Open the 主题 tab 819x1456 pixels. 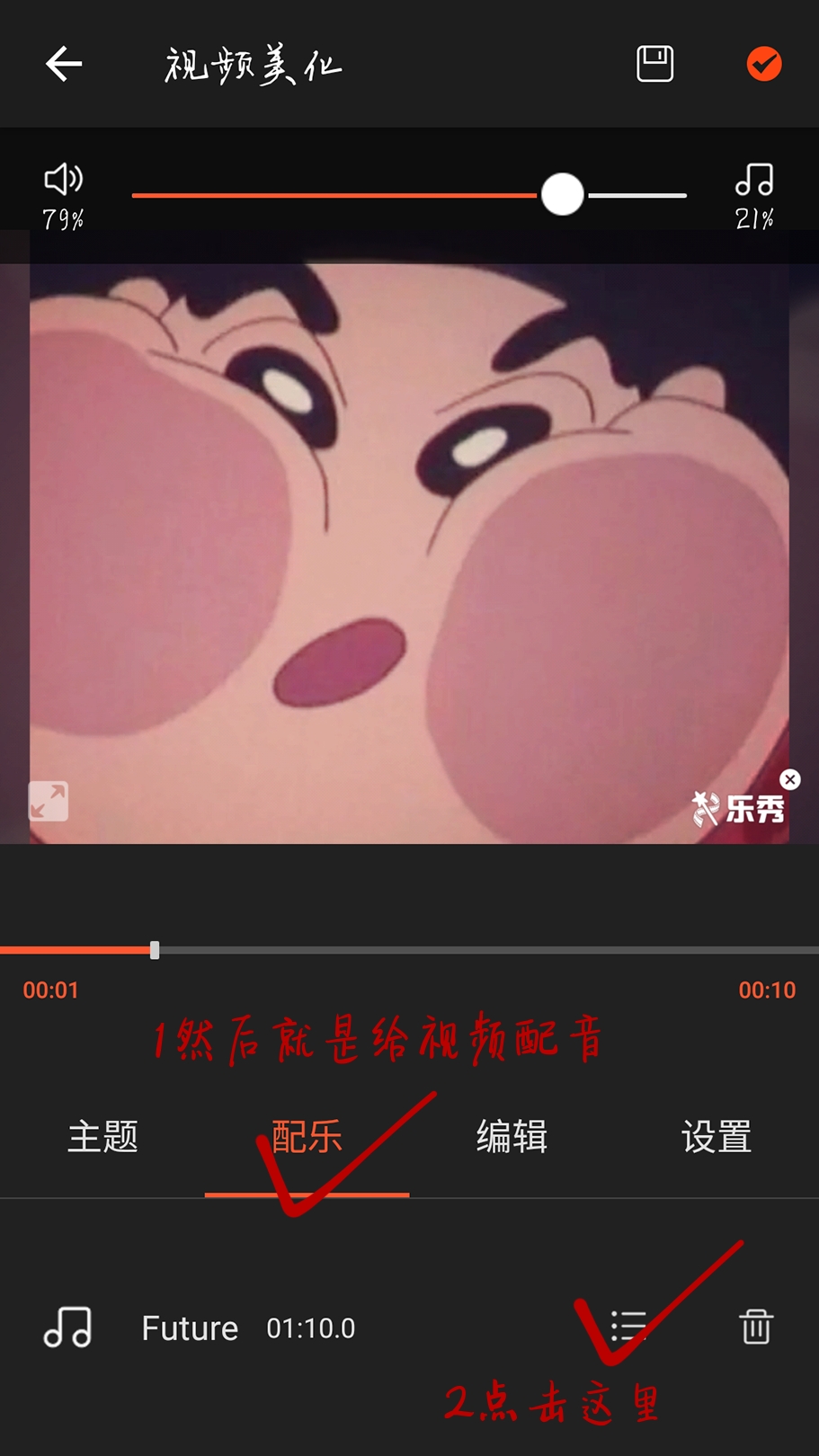pos(102,1137)
